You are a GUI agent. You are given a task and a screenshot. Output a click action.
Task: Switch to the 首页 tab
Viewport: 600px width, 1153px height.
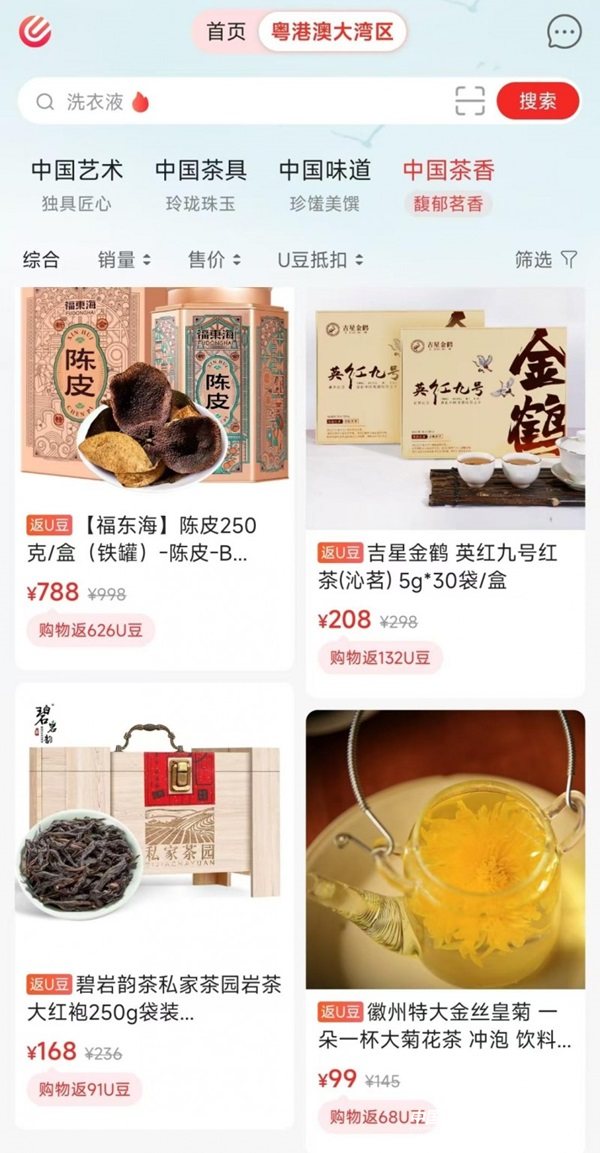(x=226, y=32)
